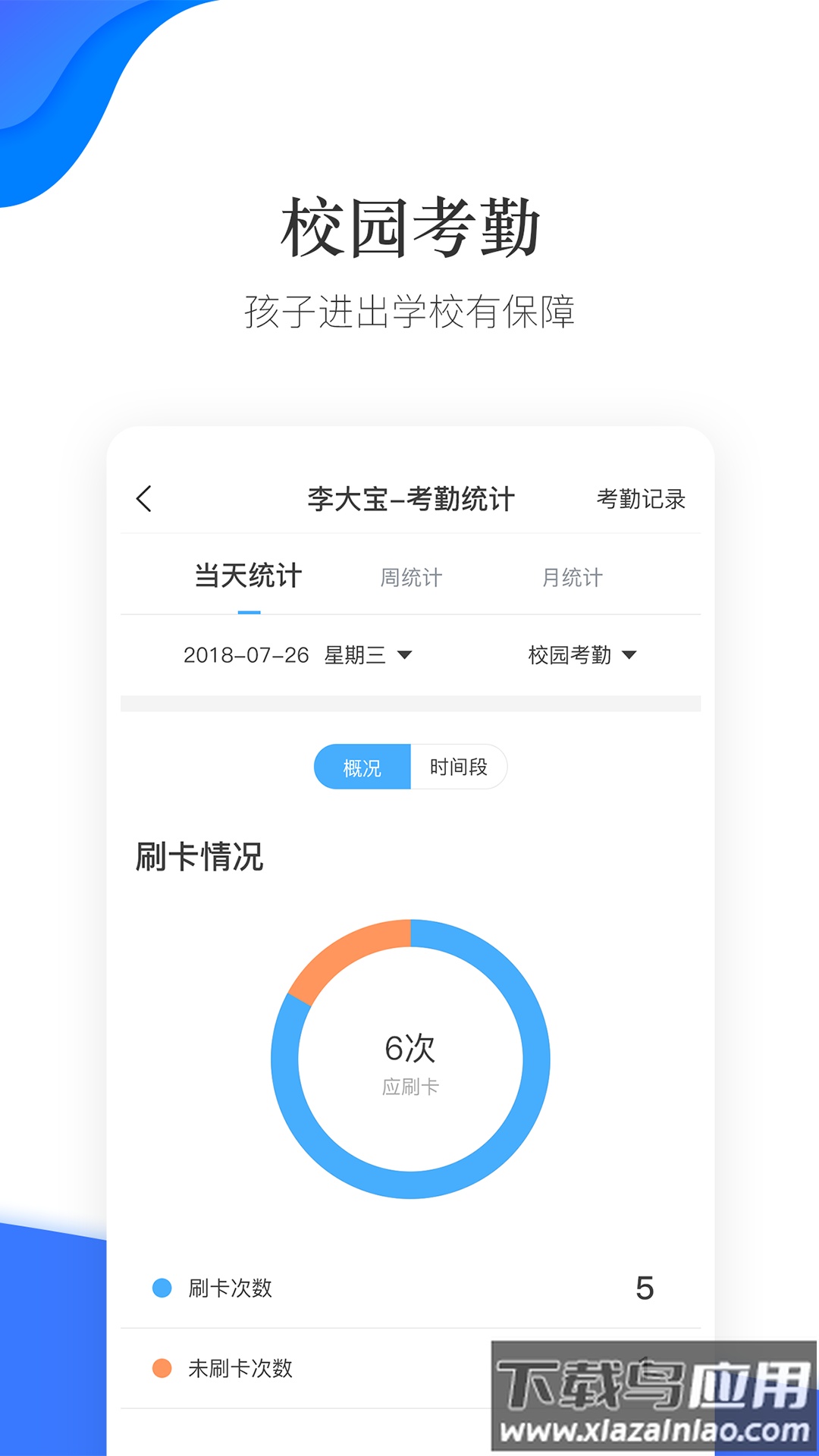Switch the toggle to 概况 view
The width and height of the screenshot is (819, 1456).
(x=364, y=767)
